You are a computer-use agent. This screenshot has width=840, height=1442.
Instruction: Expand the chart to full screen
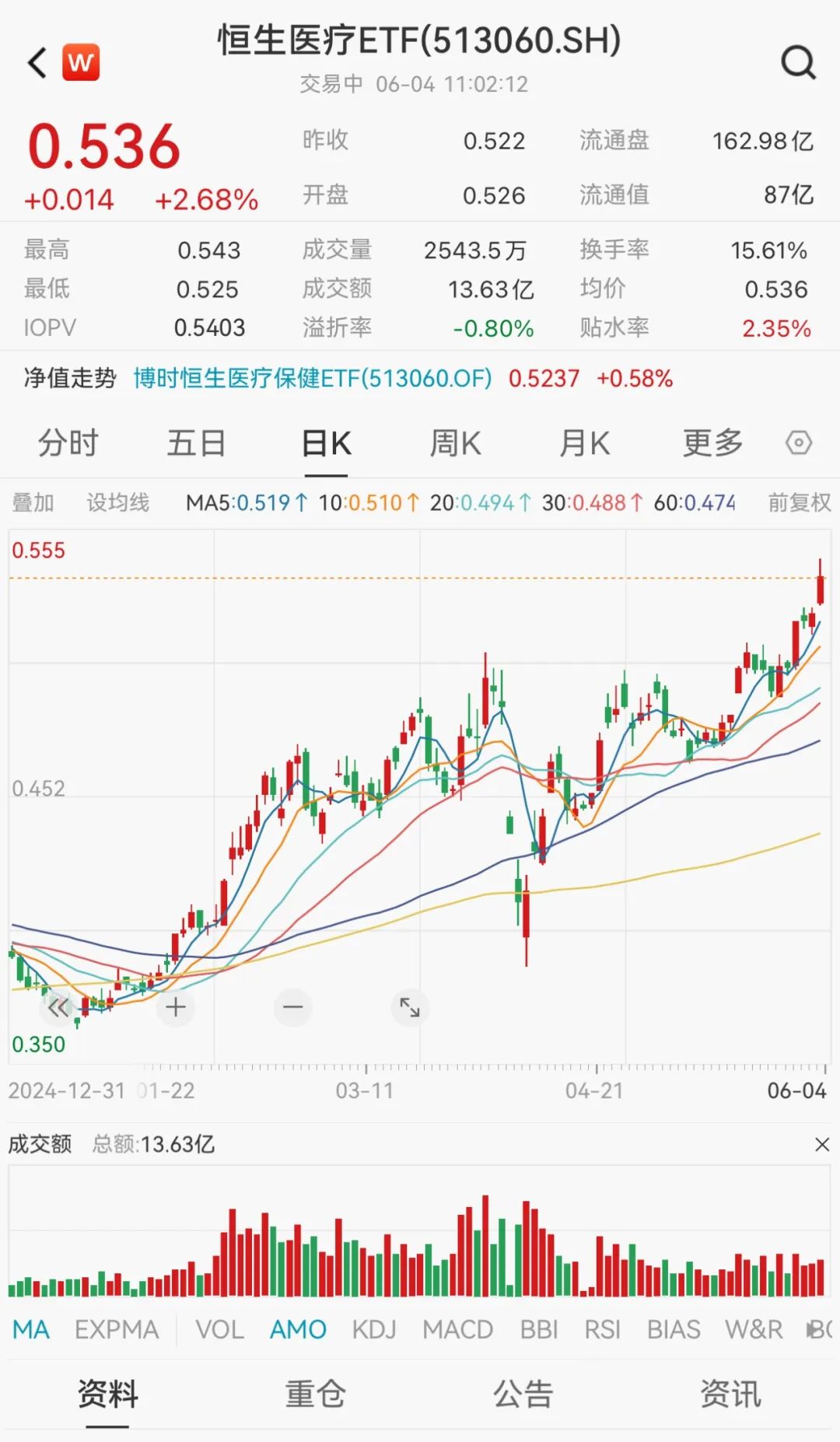tap(410, 1007)
